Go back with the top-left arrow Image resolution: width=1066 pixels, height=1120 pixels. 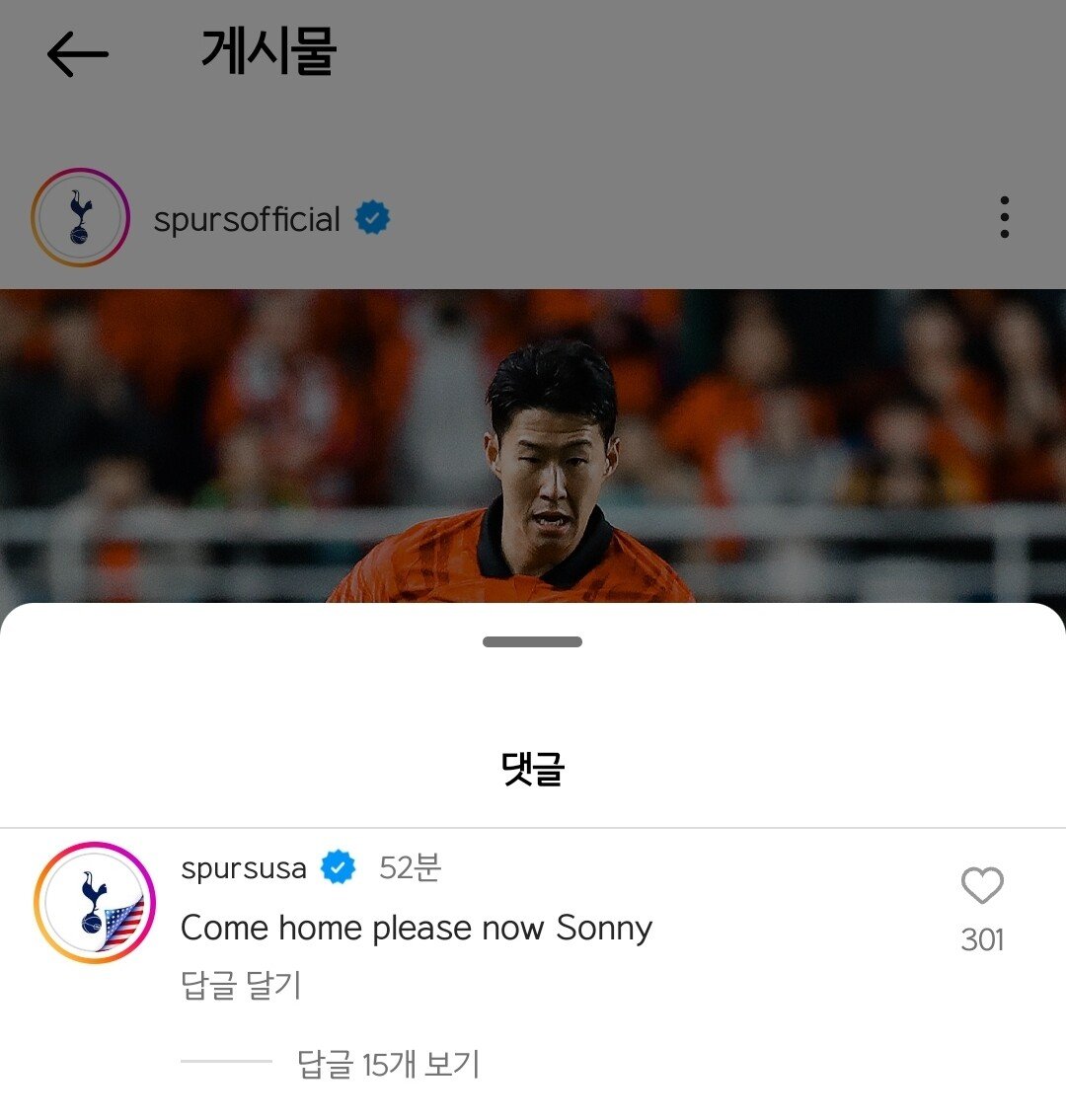77,53
